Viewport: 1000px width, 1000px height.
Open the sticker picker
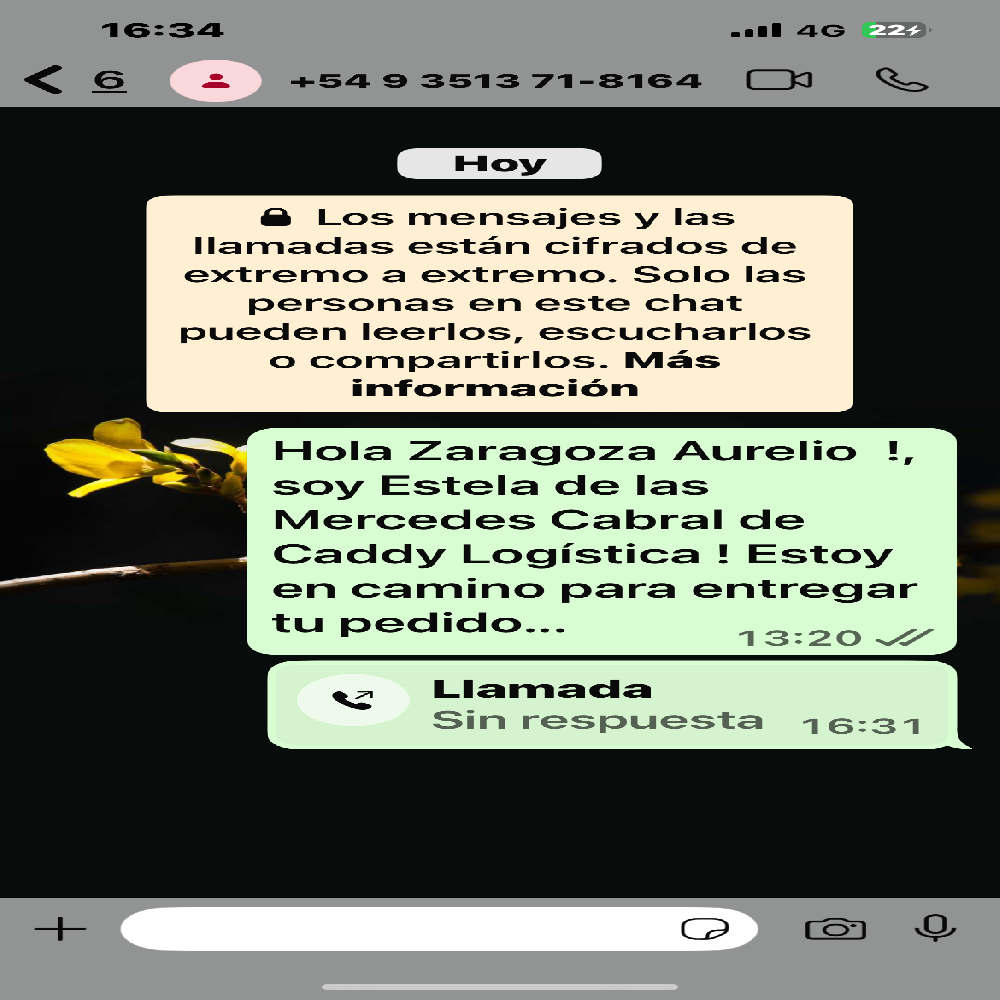pyautogui.click(x=705, y=929)
